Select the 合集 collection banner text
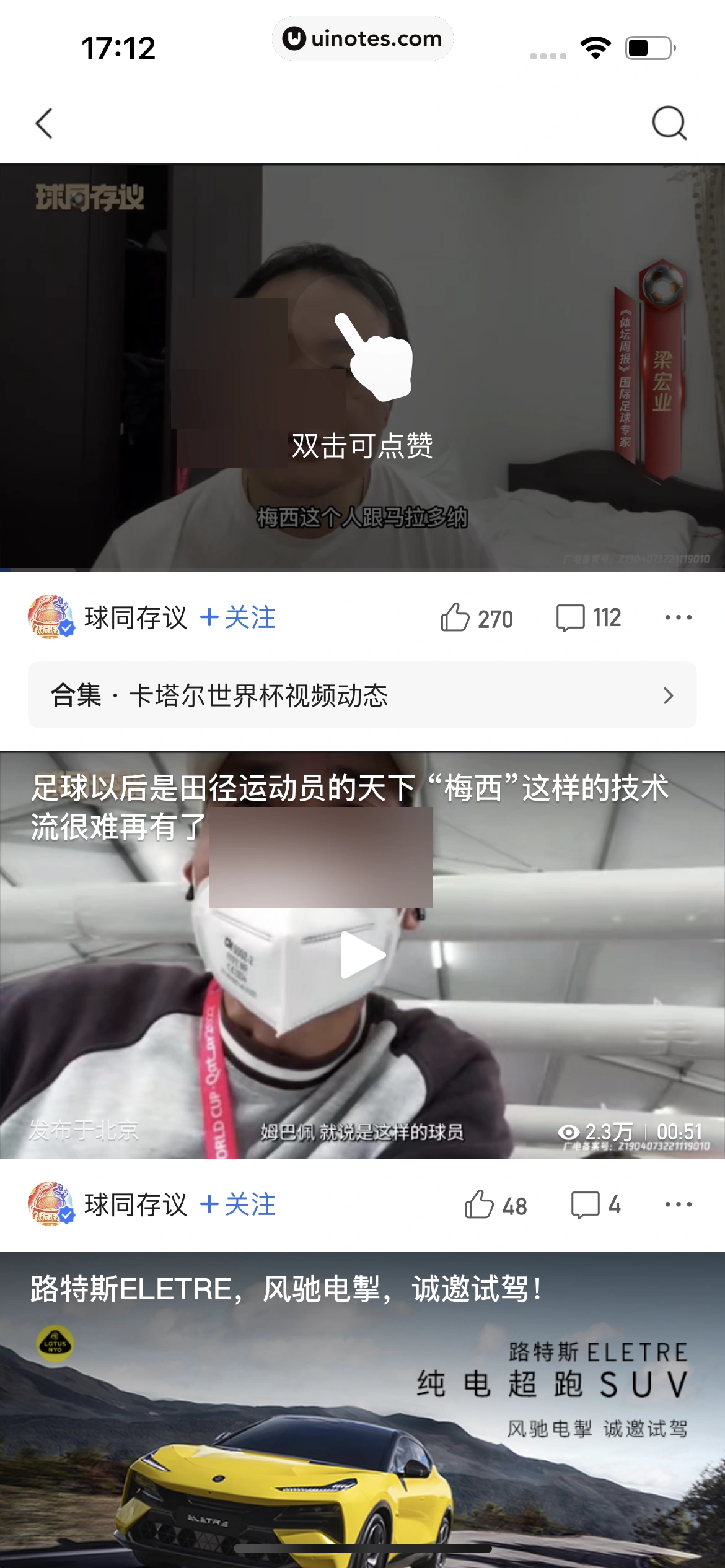 tap(223, 695)
